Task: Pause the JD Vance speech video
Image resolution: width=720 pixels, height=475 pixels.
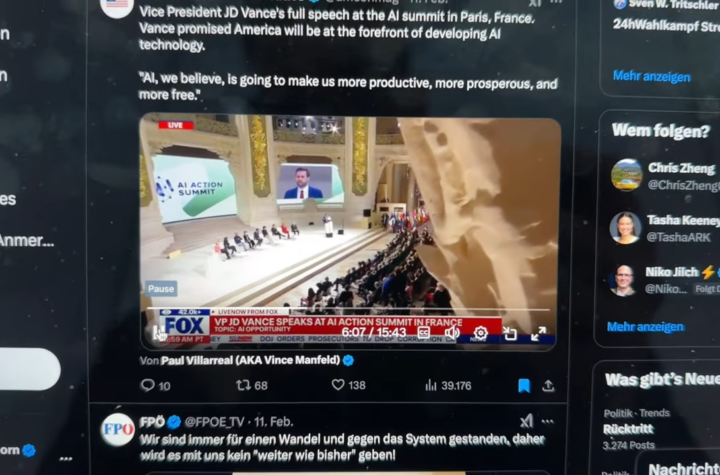Action: pos(158,333)
